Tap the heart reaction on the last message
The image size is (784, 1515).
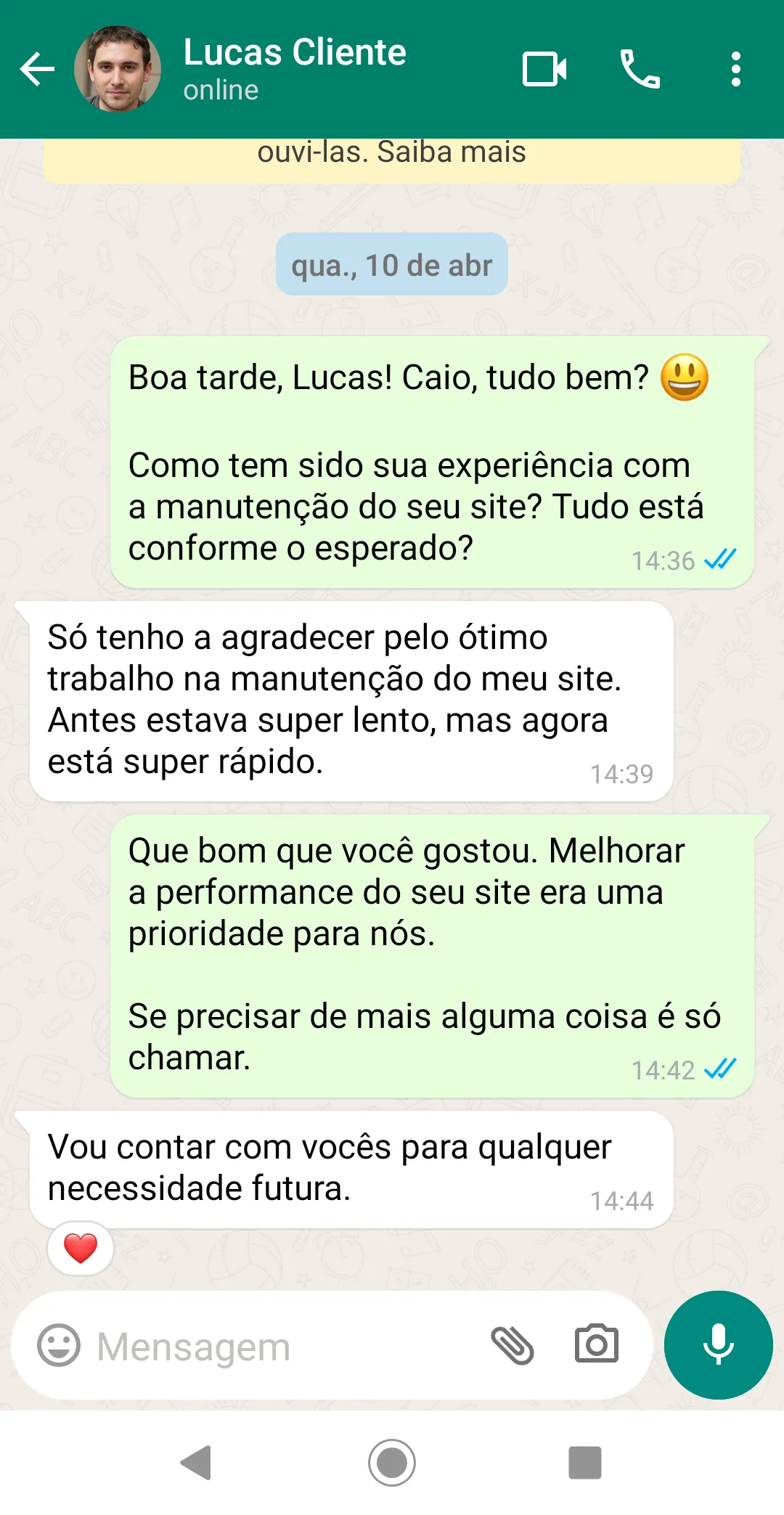pyautogui.click(x=81, y=1247)
